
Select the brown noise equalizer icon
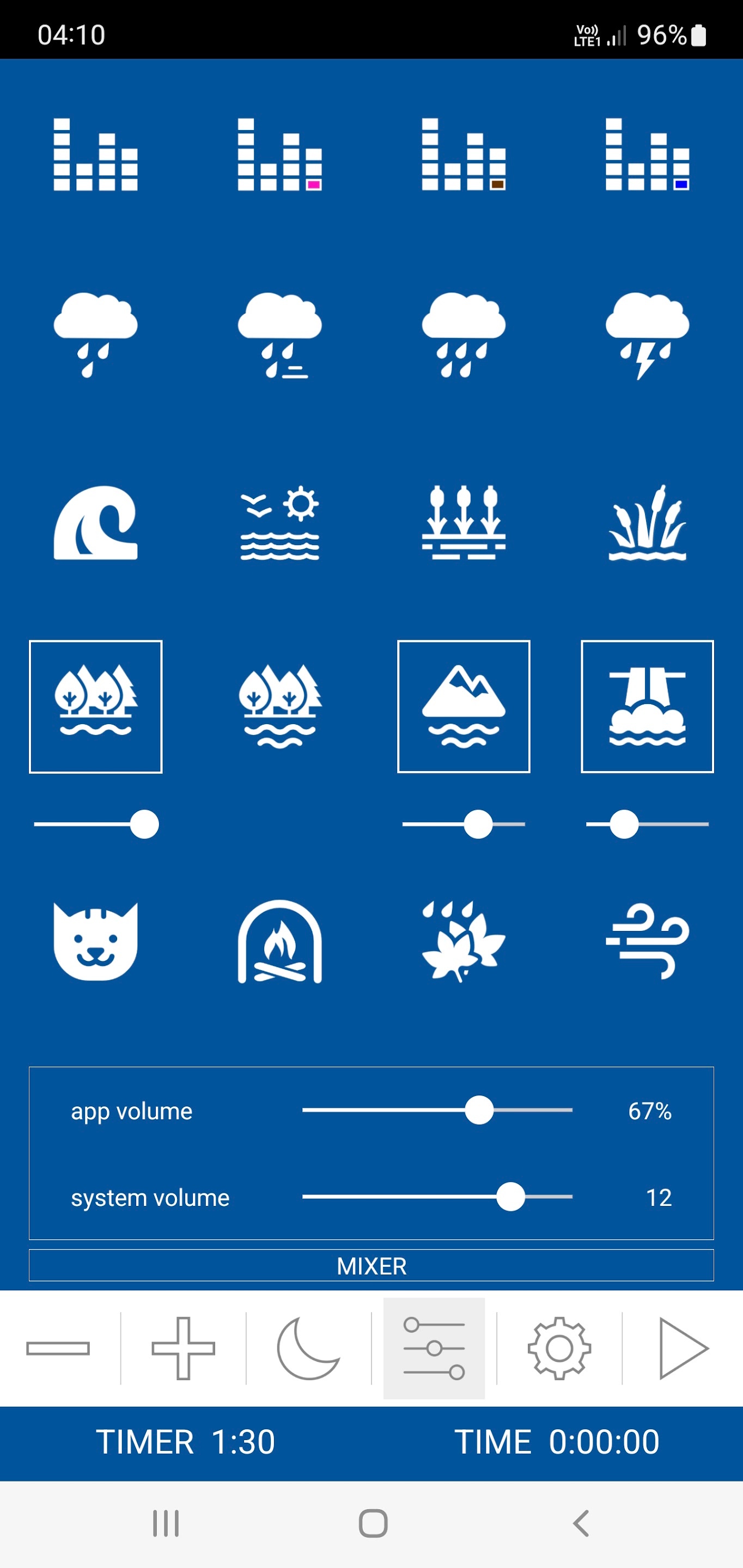tap(464, 155)
